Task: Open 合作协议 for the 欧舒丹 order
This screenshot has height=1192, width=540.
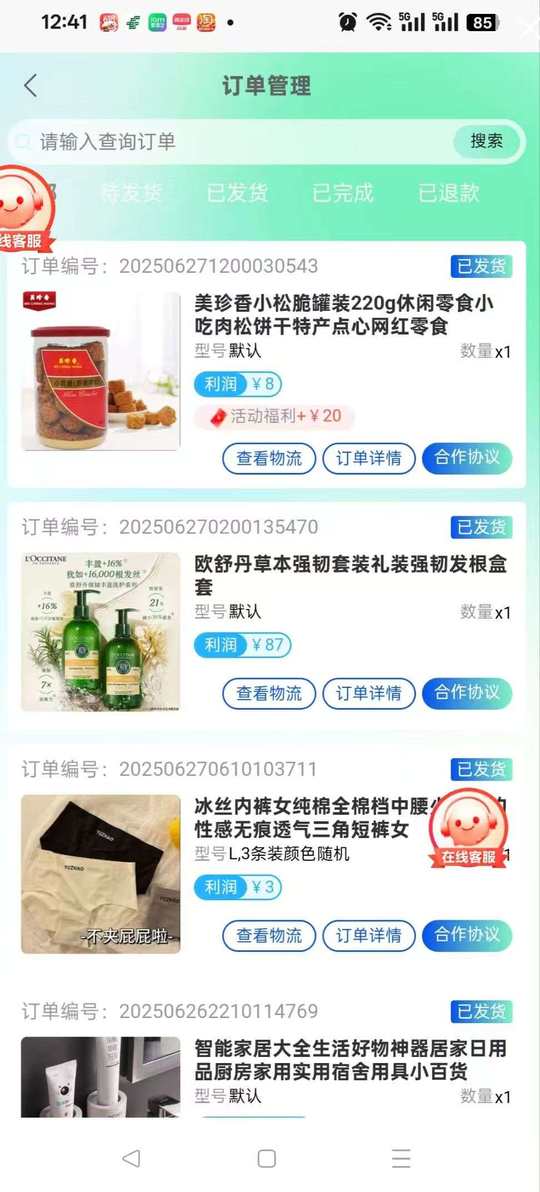Action: click(x=467, y=693)
